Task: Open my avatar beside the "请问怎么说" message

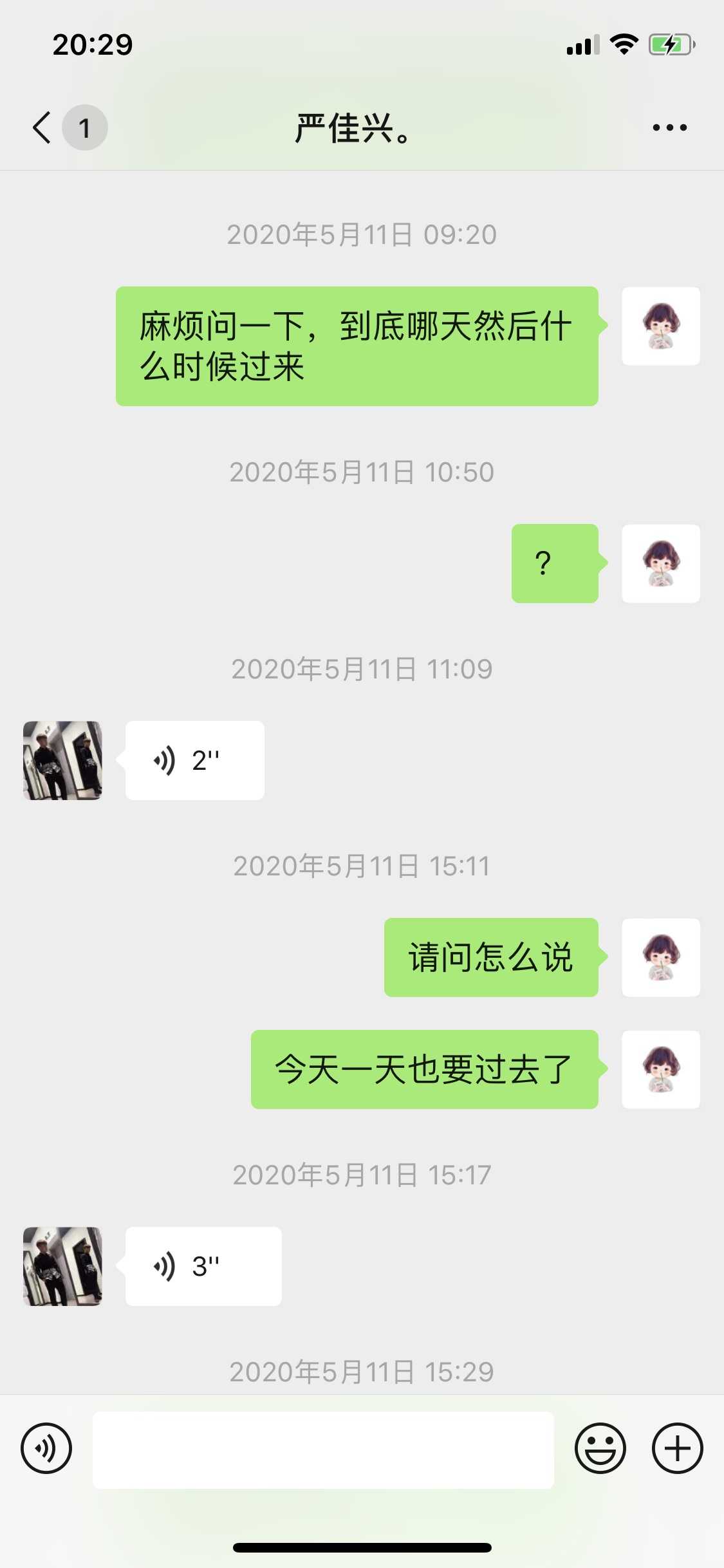Action: (661, 957)
